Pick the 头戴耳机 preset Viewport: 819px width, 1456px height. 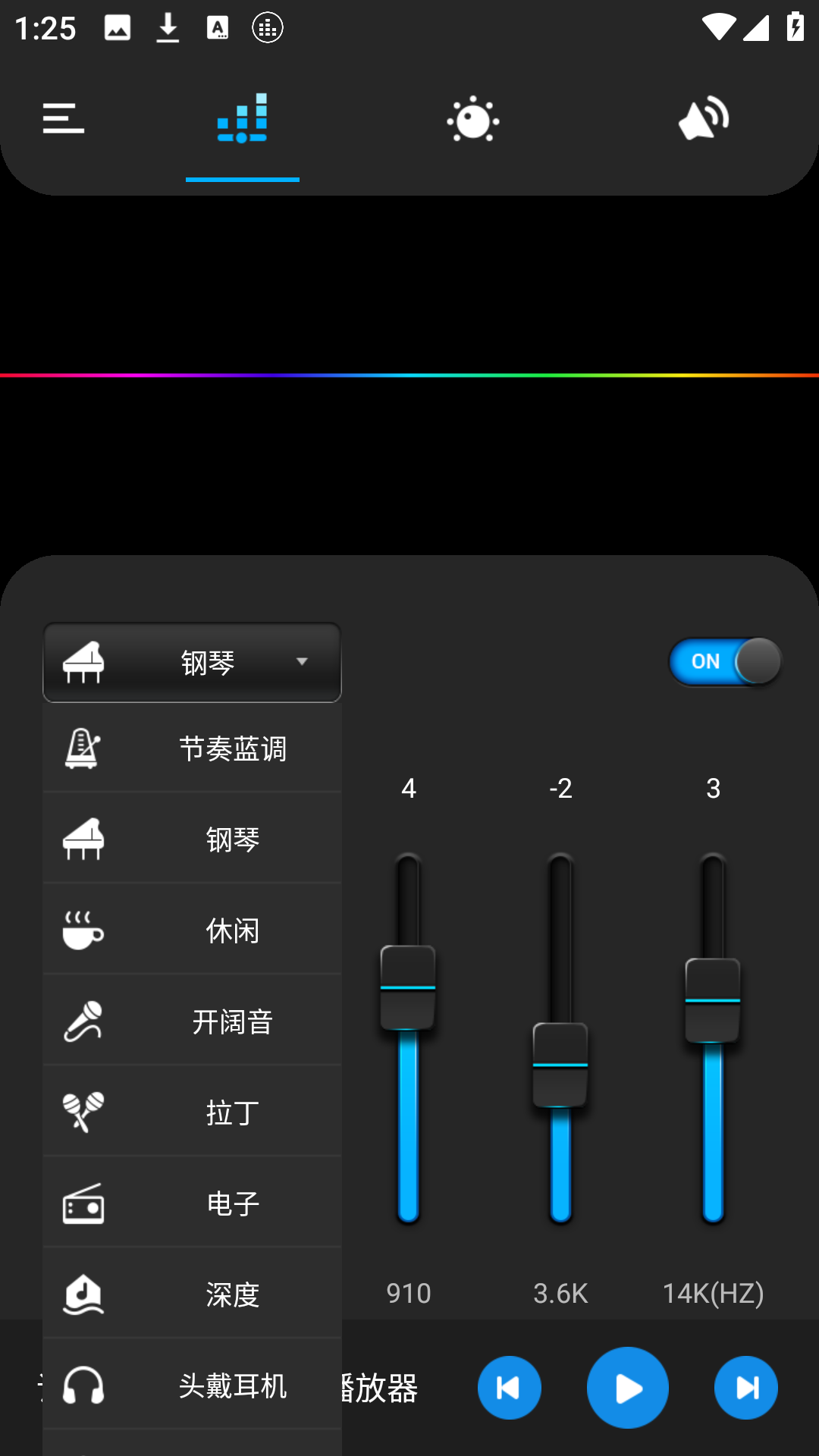192,1385
